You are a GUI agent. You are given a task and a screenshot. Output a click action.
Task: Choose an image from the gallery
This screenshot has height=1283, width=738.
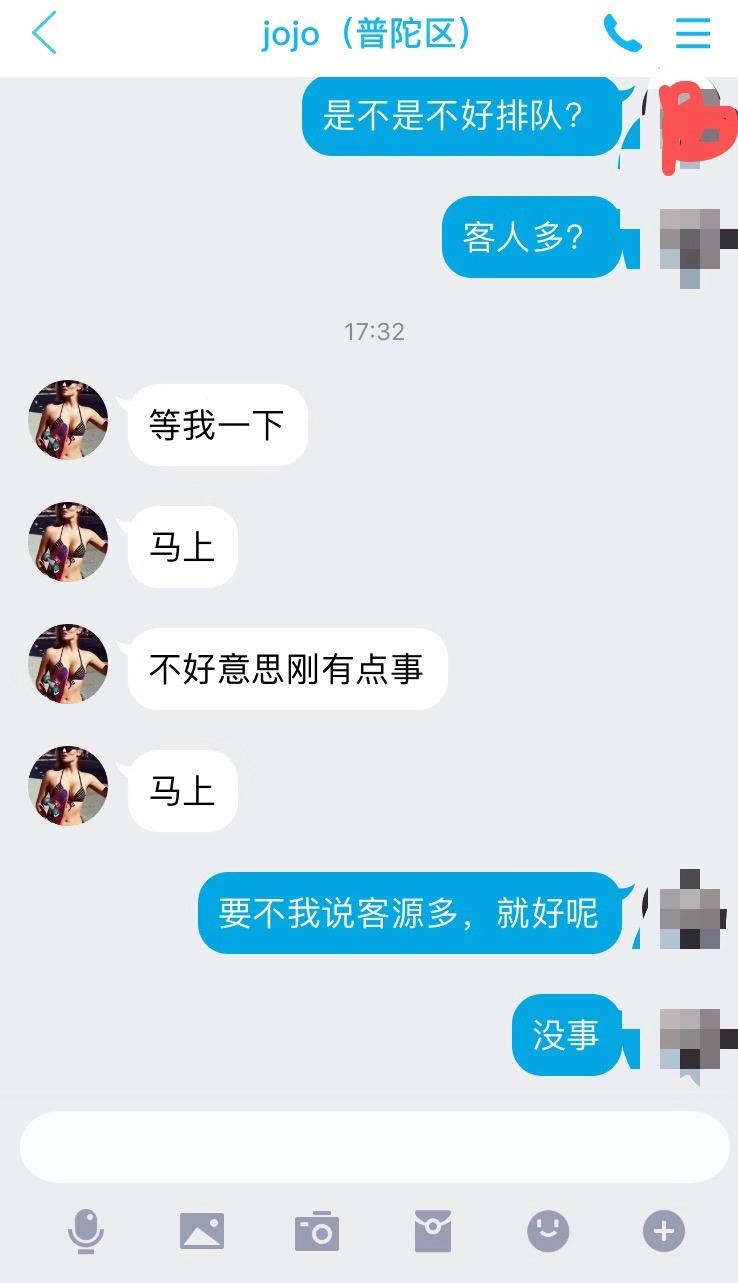(x=201, y=1231)
